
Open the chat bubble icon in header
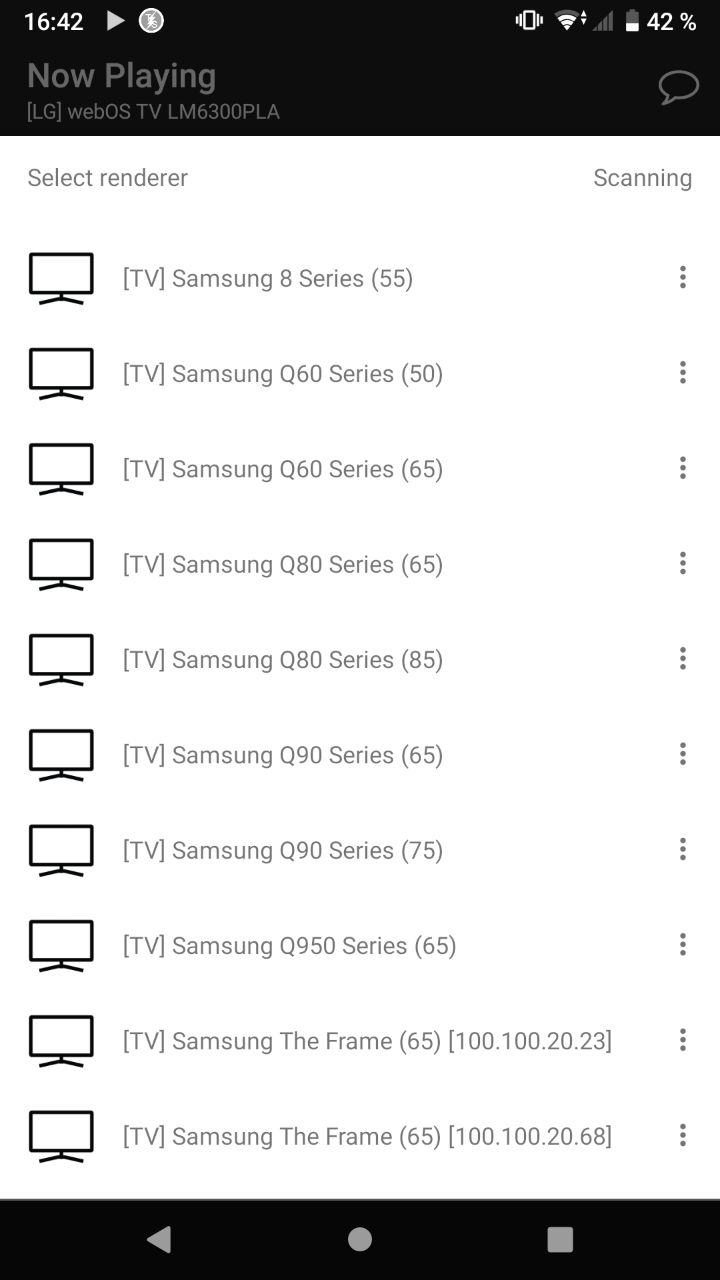679,88
